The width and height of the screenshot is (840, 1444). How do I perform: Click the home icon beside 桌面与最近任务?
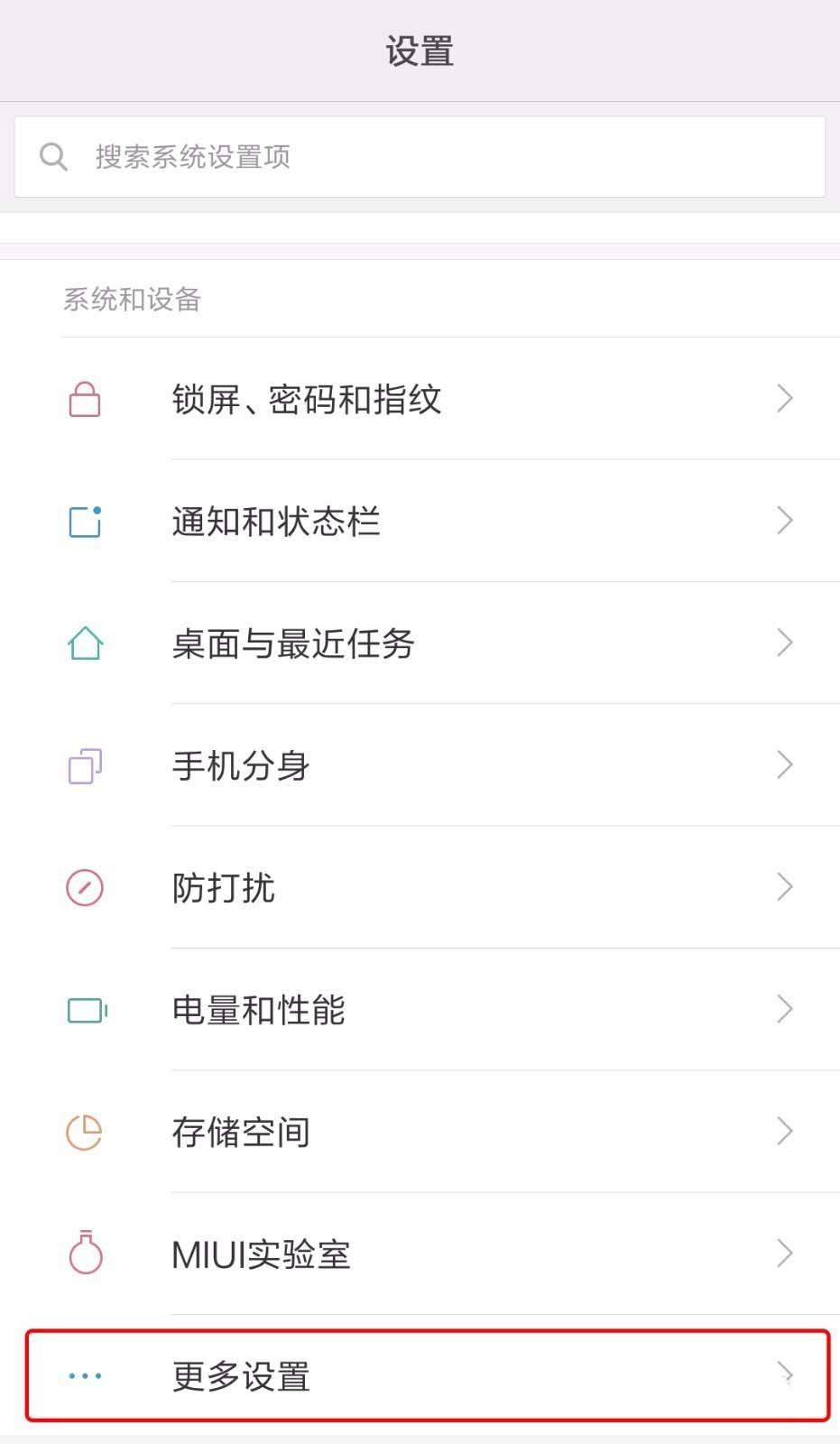coord(84,643)
